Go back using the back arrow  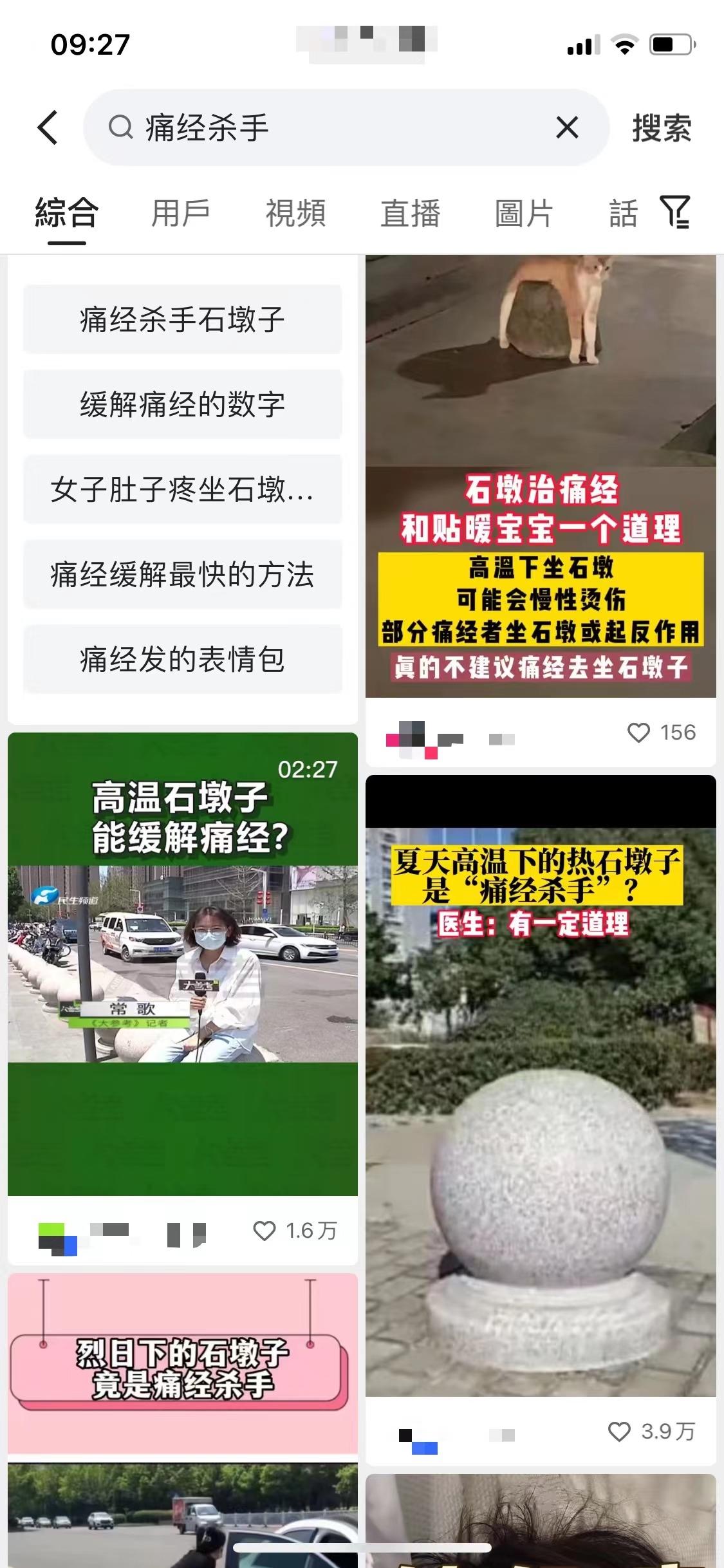[x=48, y=127]
